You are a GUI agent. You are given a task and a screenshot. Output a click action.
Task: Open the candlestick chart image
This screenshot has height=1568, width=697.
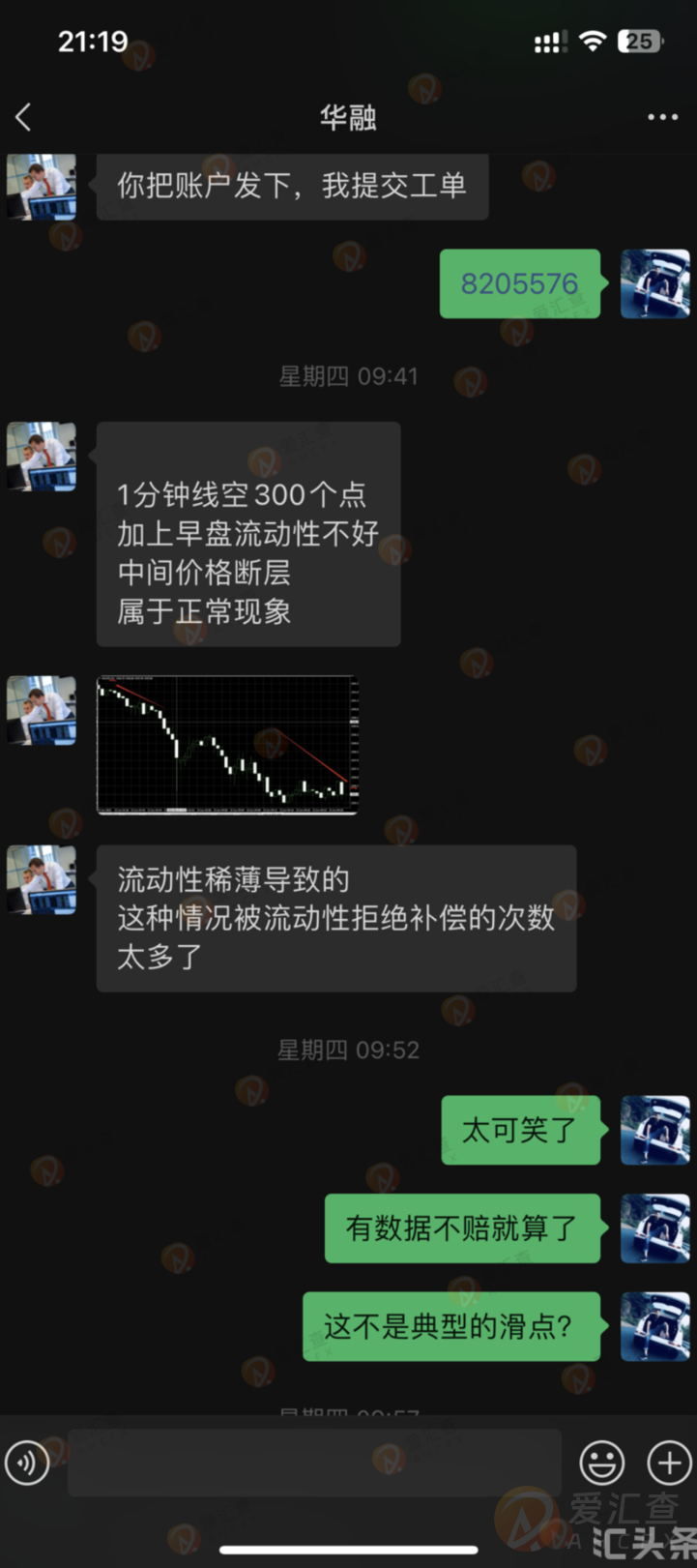(227, 745)
